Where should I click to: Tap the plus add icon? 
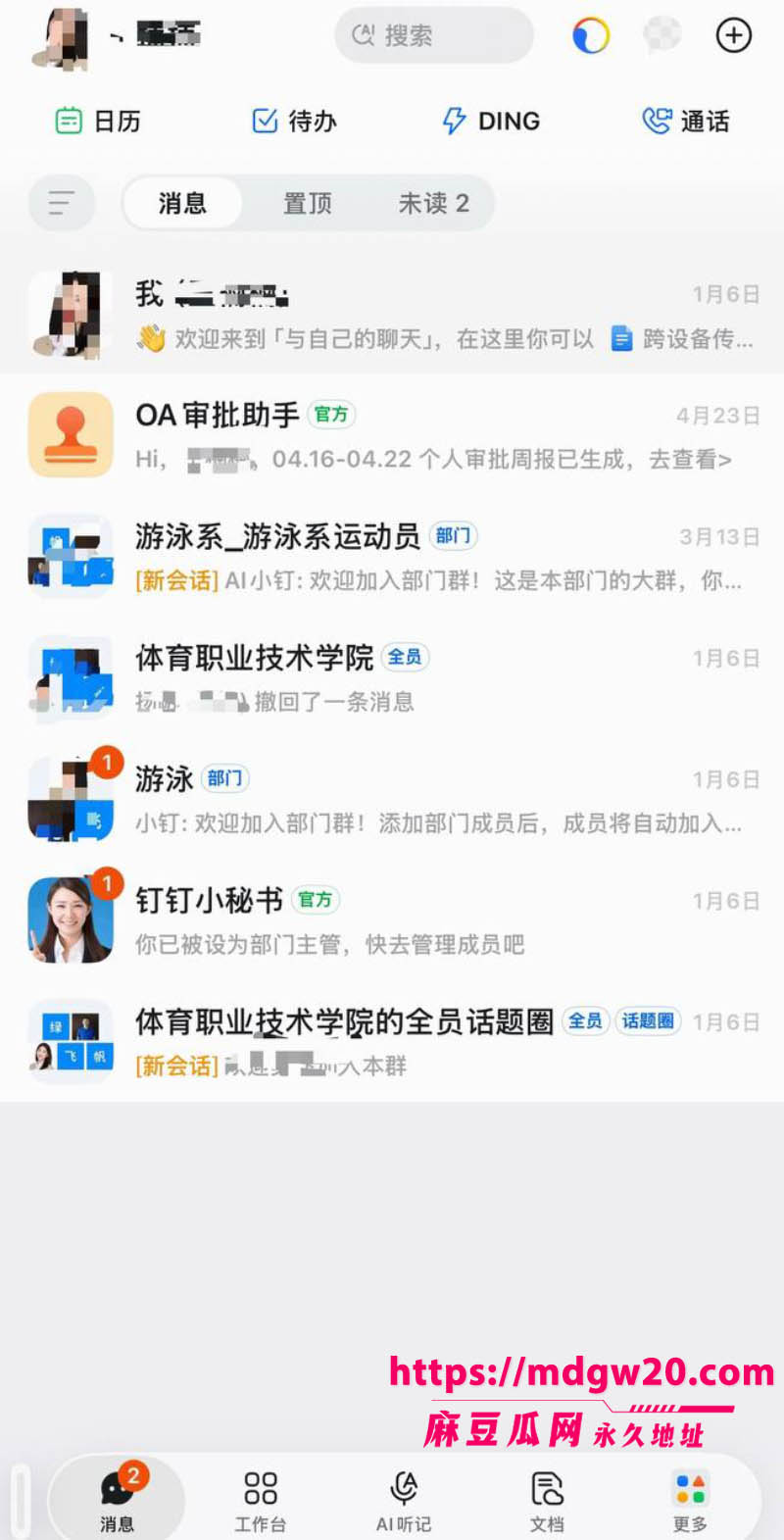[x=734, y=36]
